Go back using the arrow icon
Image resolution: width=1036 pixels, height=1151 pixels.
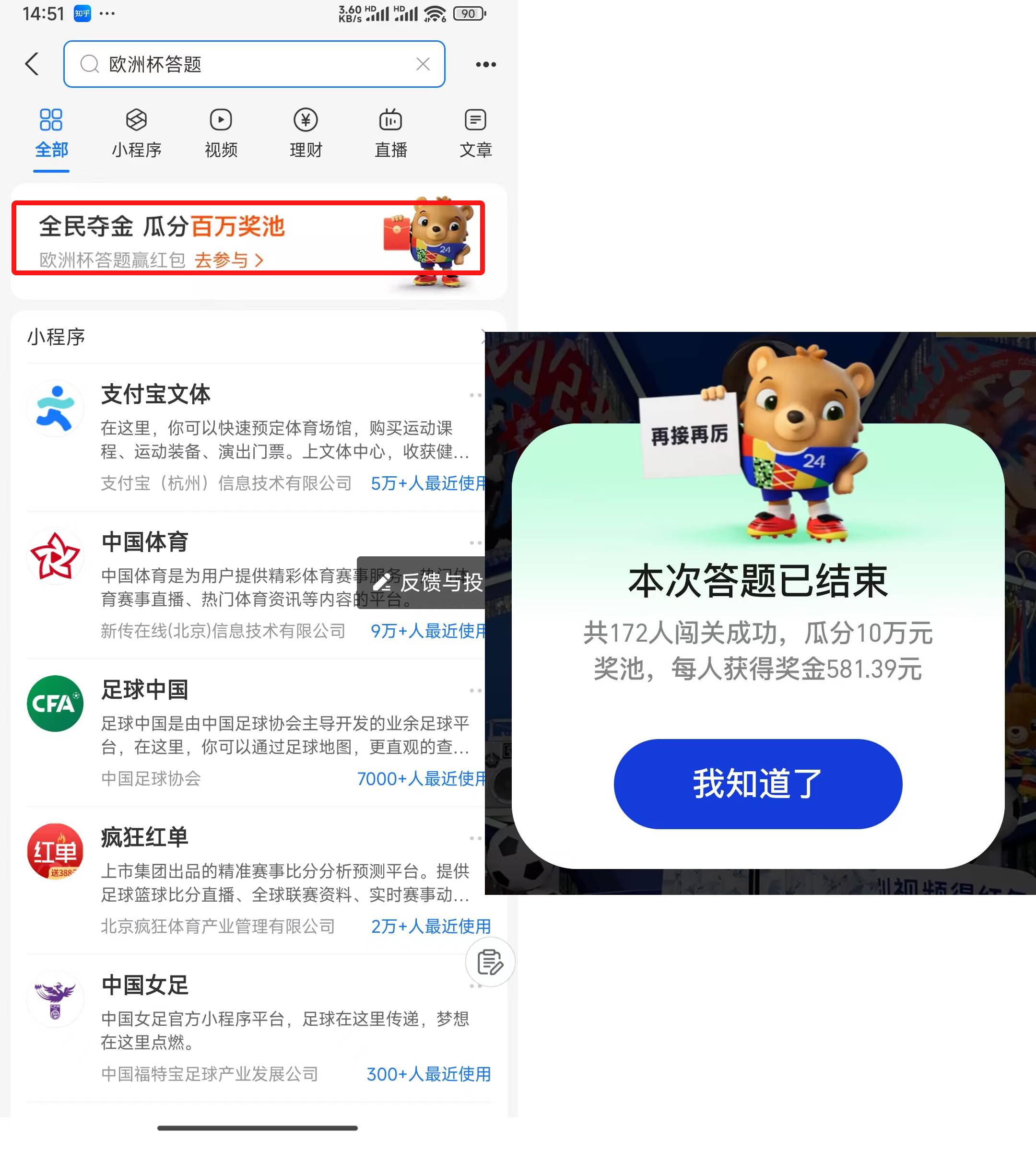tap(33, 64)
